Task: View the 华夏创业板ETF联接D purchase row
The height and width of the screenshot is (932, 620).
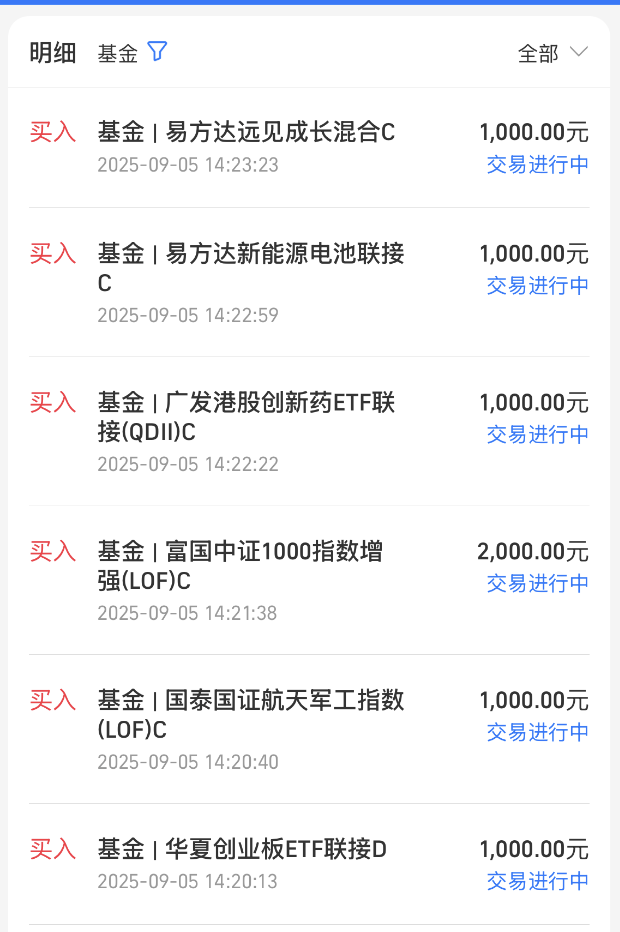Action: pos(309,864)
